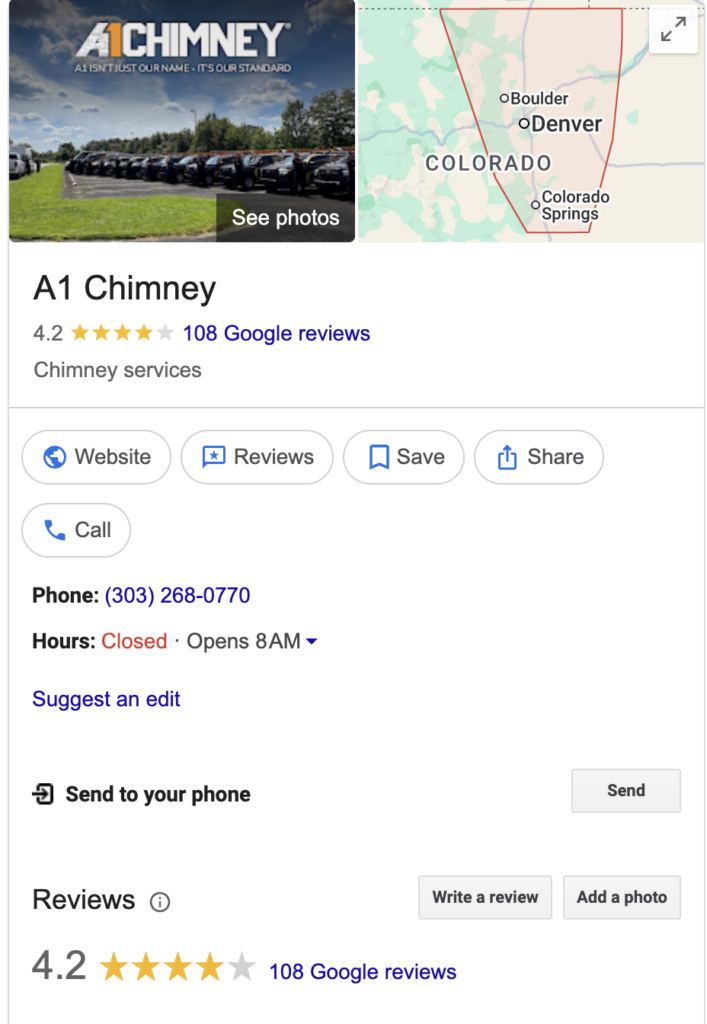Save A1 Chimney to your list

[x=404, y=457]
